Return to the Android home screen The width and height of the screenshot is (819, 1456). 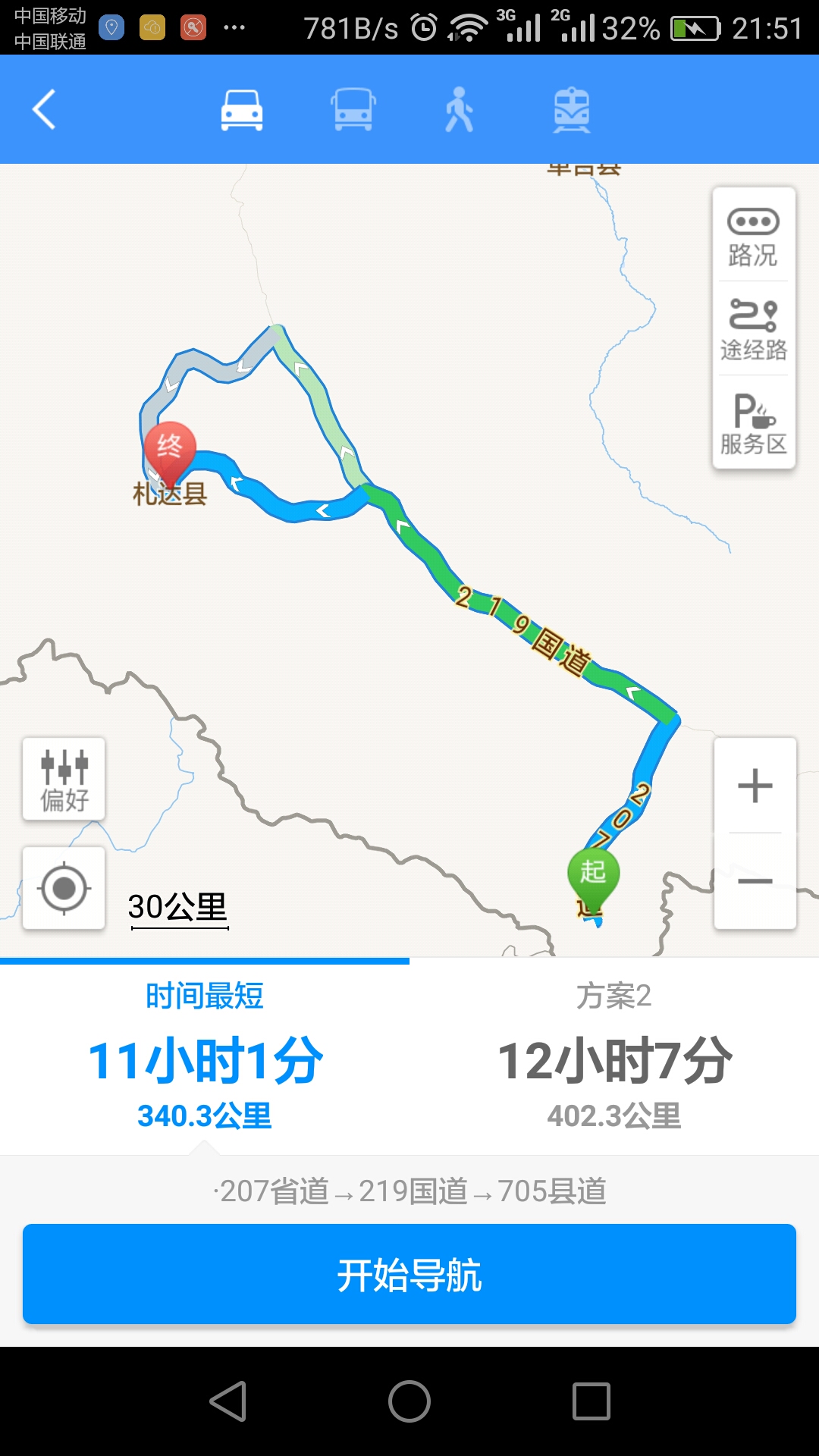coord(409,1401)
